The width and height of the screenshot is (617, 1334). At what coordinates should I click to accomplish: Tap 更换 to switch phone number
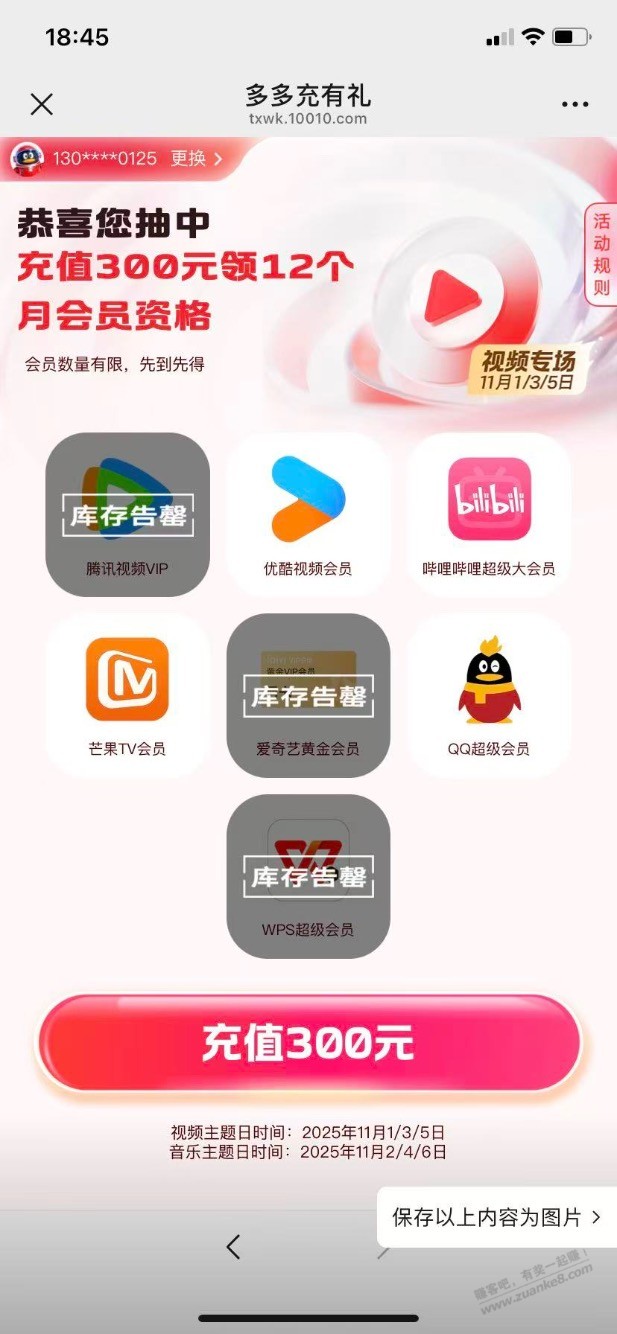click(196, 158)
